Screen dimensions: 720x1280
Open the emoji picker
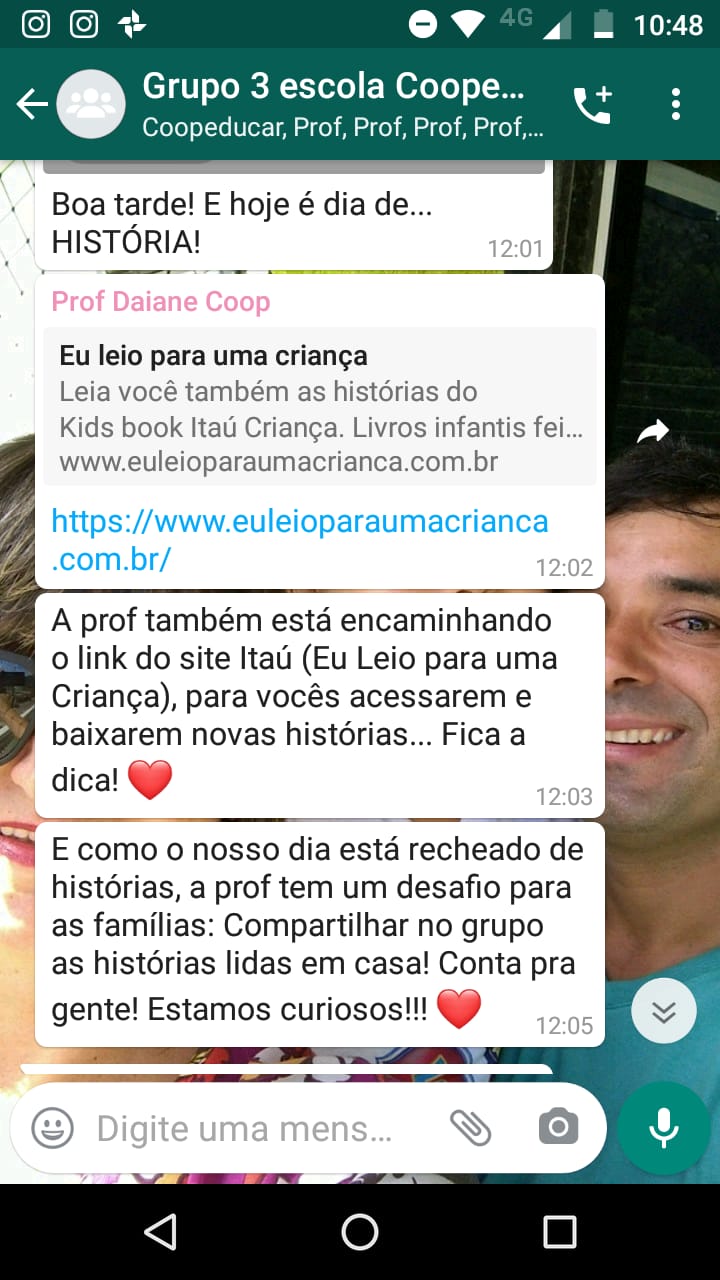(52, 1129)
